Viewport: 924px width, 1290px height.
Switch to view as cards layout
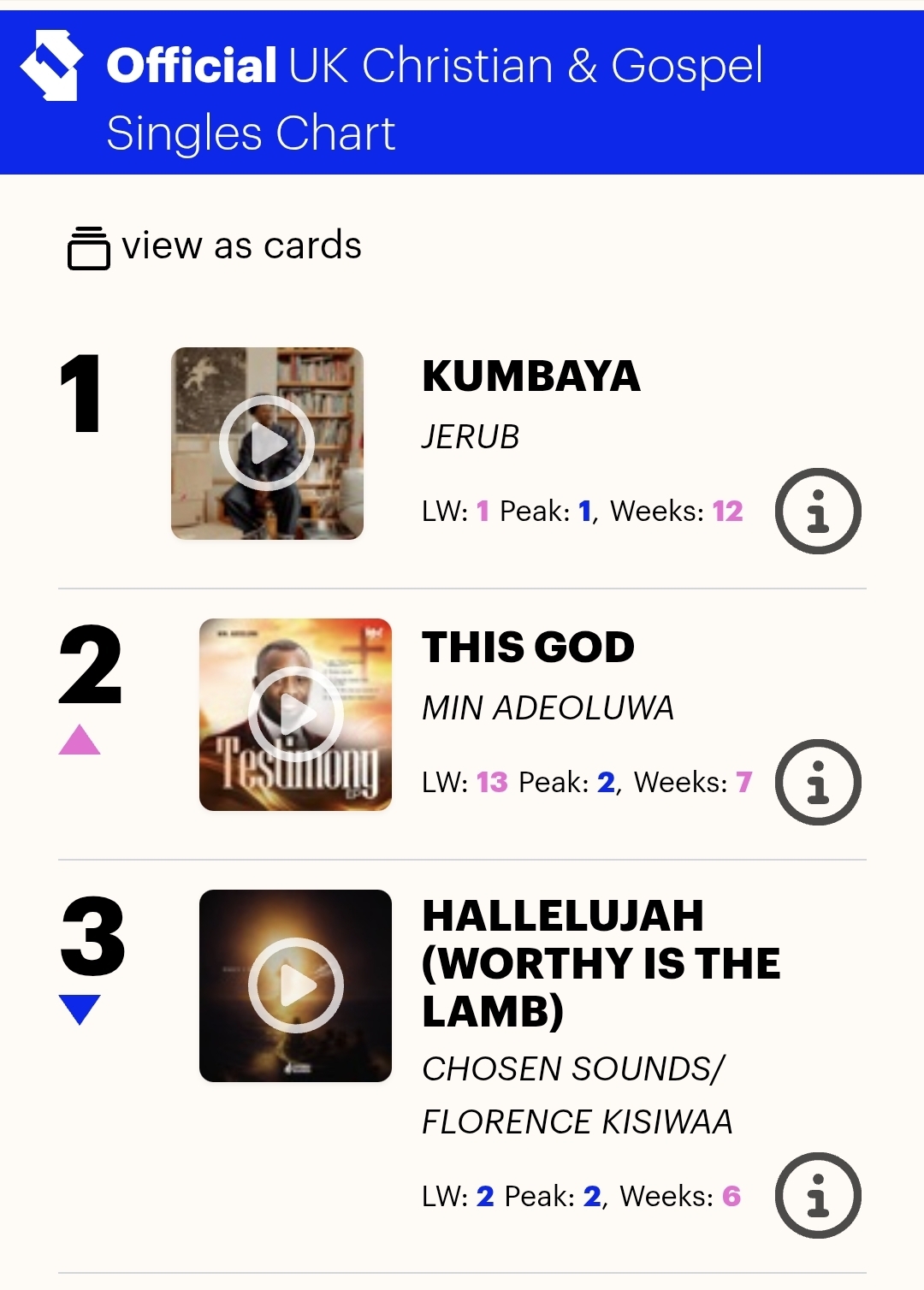click(214, 246)
